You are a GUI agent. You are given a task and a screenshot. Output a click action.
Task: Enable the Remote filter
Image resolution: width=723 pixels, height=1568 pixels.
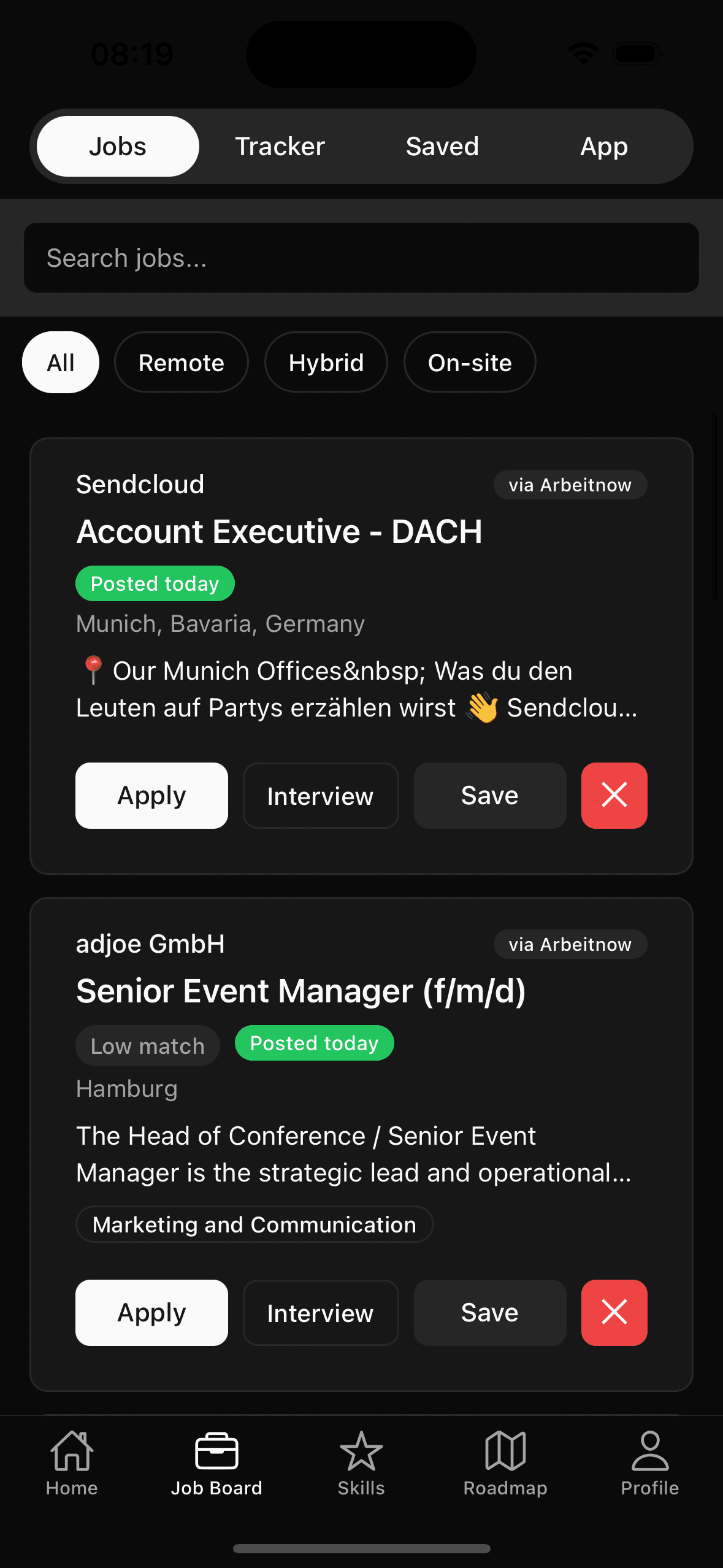(182, 362)
